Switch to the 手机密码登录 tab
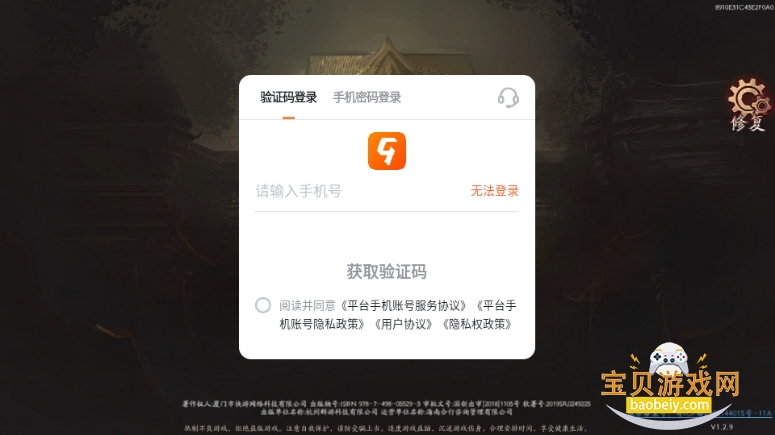775x435 pixels. point(367,97)
